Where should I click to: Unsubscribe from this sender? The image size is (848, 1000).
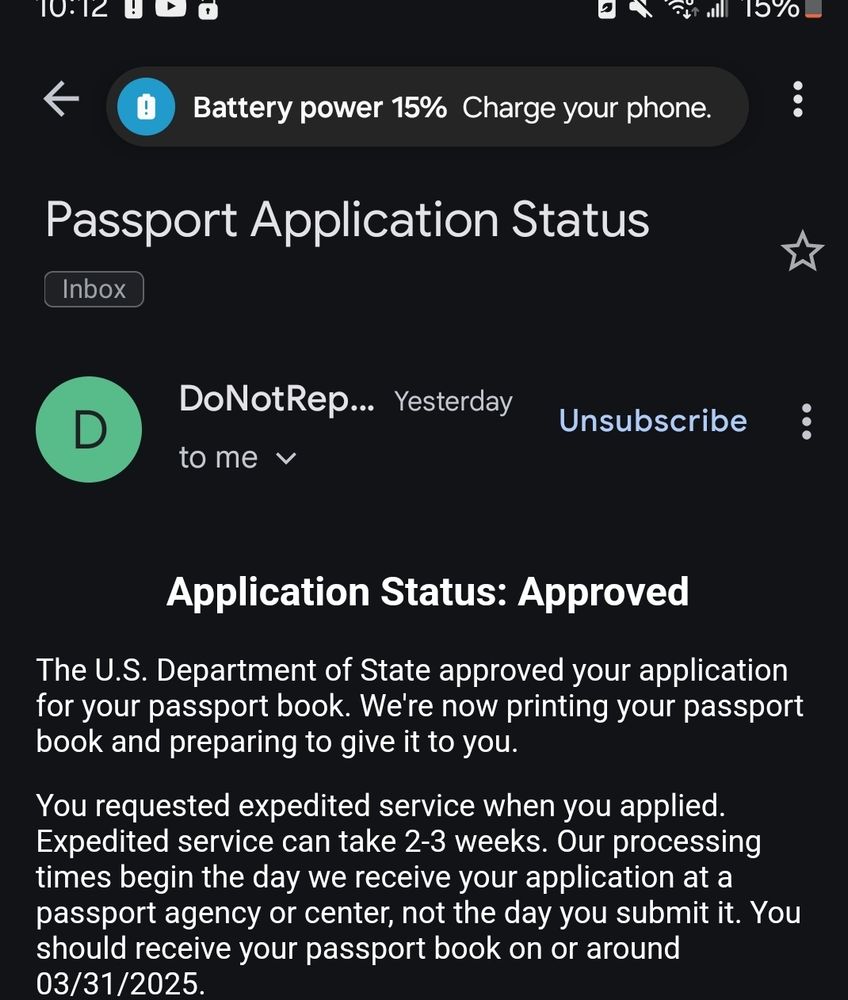coord(652,421)
